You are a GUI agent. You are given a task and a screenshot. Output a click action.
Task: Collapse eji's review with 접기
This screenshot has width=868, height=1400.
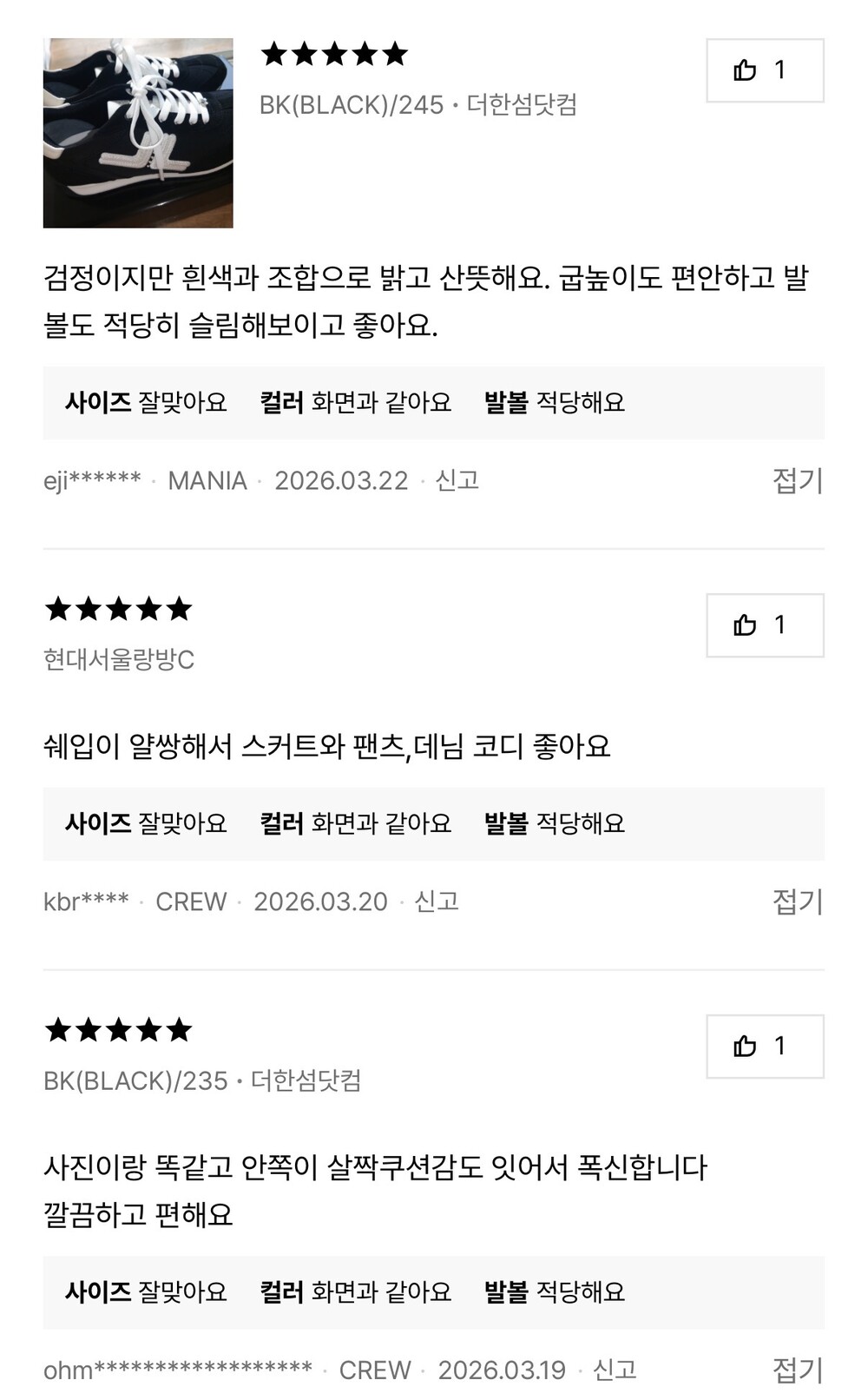pyautogui.click(x=798, y=480)
